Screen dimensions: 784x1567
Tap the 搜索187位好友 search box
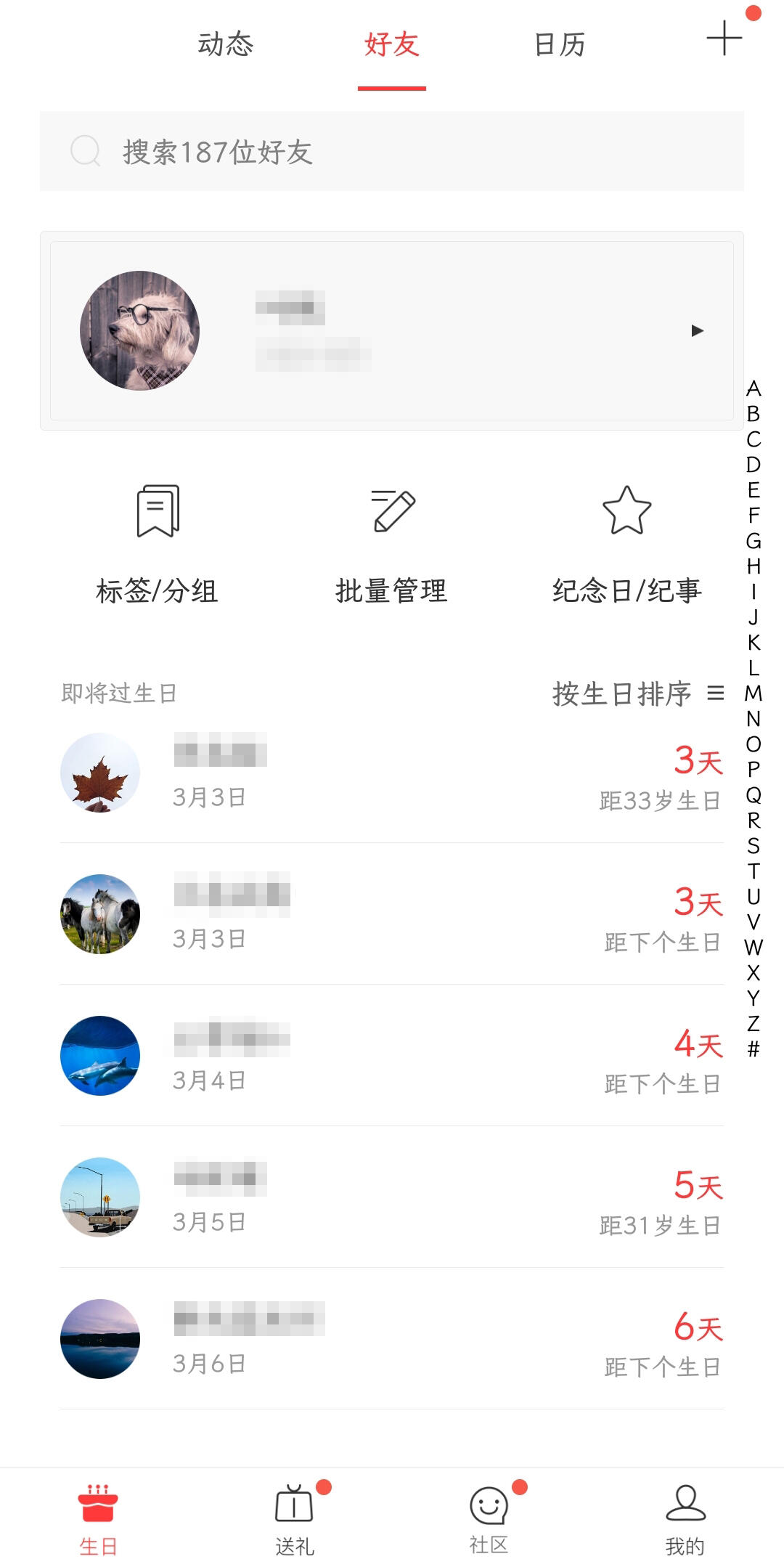coord(392,152)
